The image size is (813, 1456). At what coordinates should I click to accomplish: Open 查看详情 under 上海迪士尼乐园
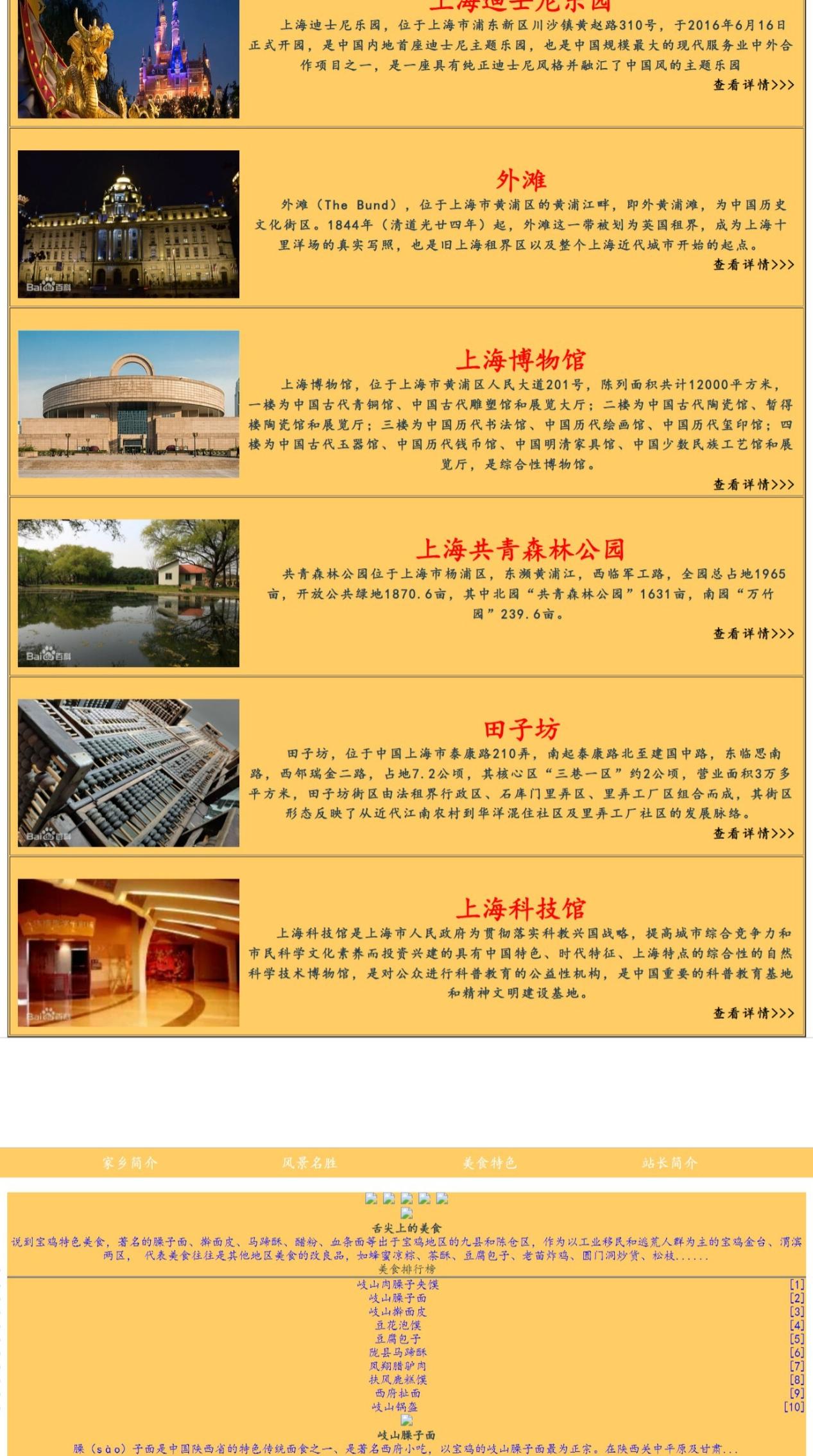753,85
